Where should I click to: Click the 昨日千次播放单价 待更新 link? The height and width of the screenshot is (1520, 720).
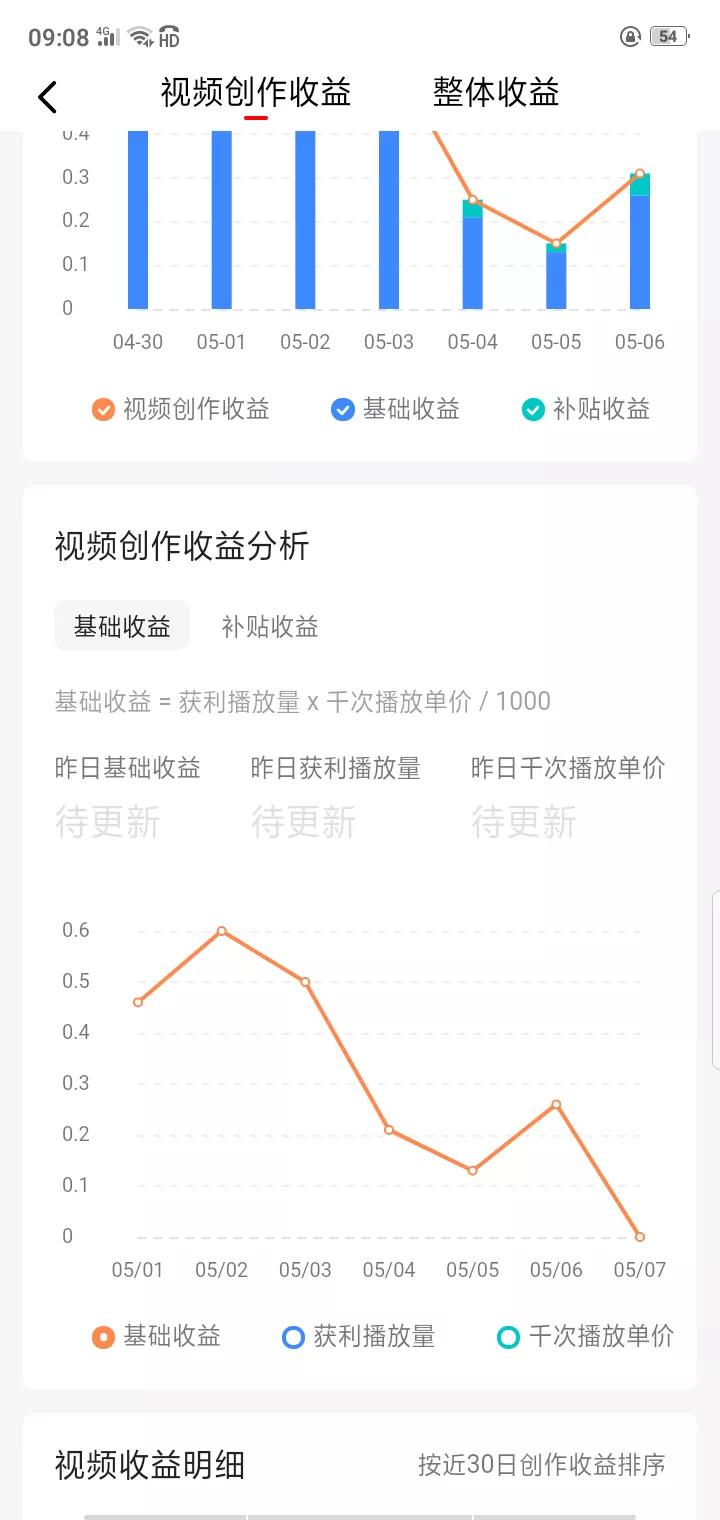pos(521,822)
